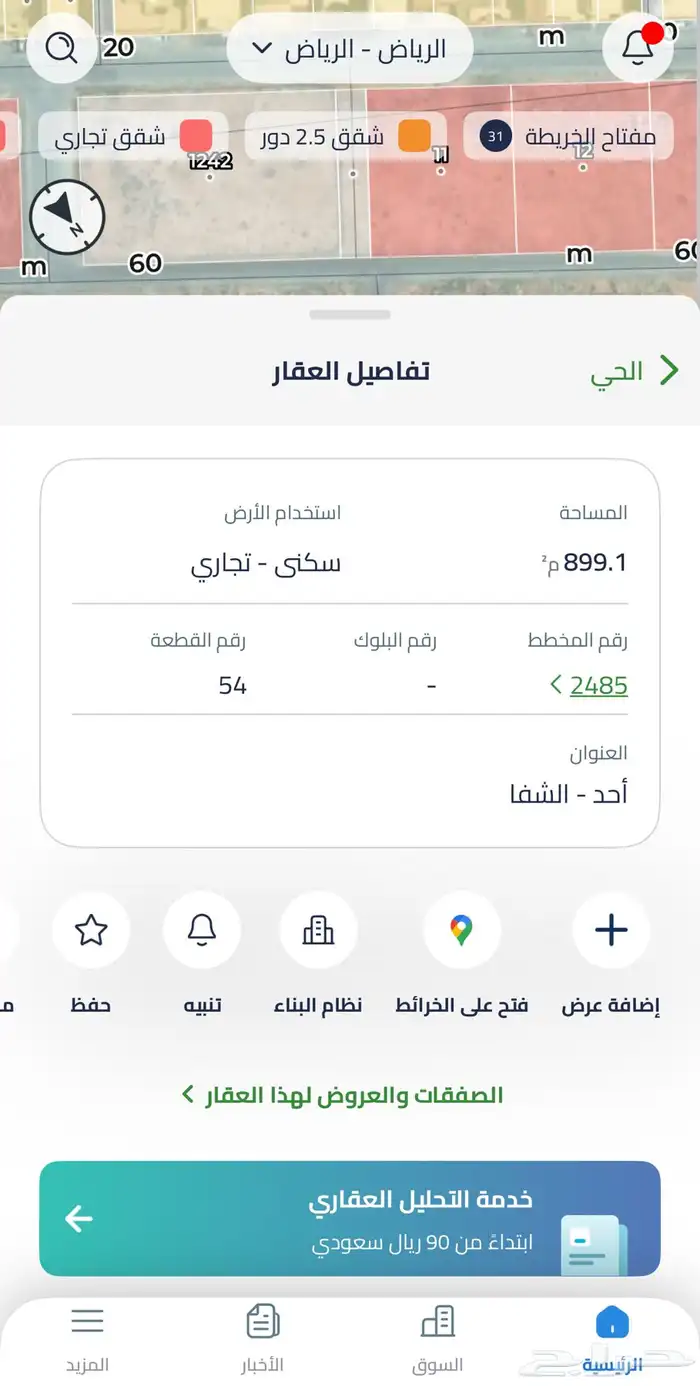Save this property with حفظ
The width and height of the screenshot is (700, 1386).
(x=91, y=931)
